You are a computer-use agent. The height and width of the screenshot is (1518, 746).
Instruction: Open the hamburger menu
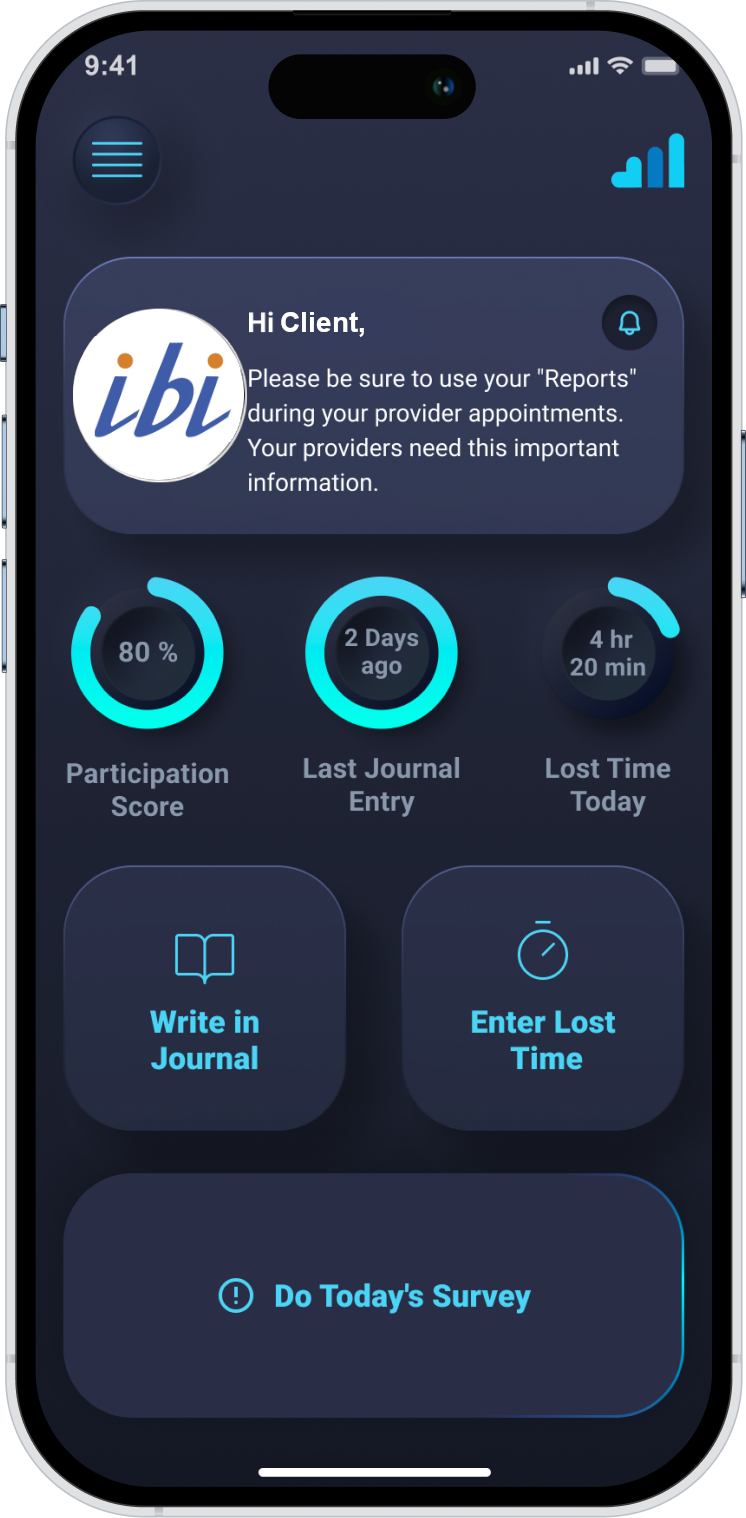117,160
